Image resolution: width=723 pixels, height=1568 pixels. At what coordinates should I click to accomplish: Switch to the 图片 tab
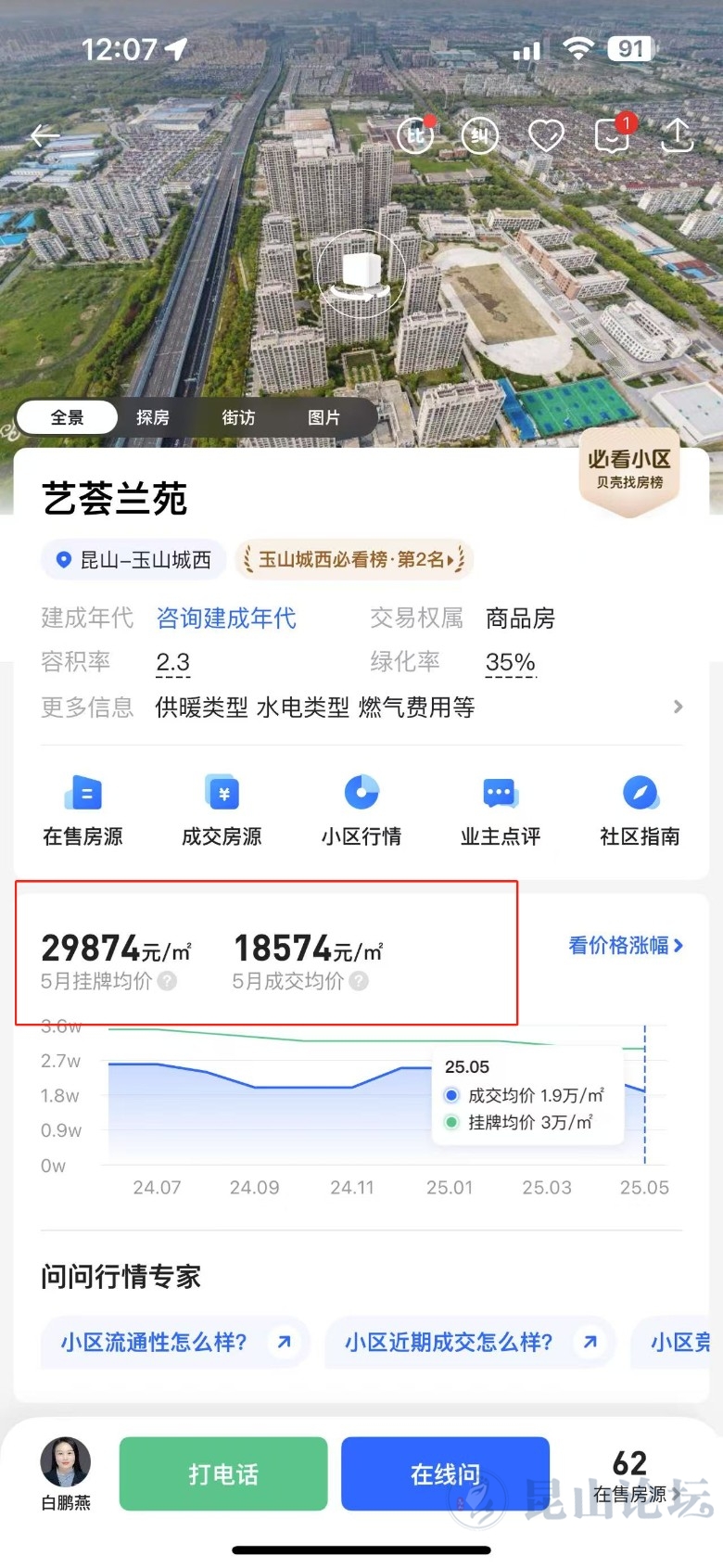point(323,417)
